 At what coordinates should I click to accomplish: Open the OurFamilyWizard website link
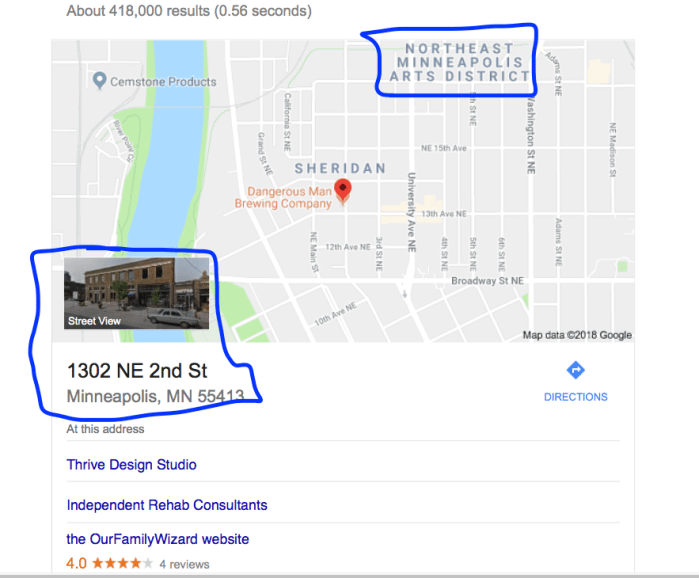pyautogui.click(x=158, y=539)
